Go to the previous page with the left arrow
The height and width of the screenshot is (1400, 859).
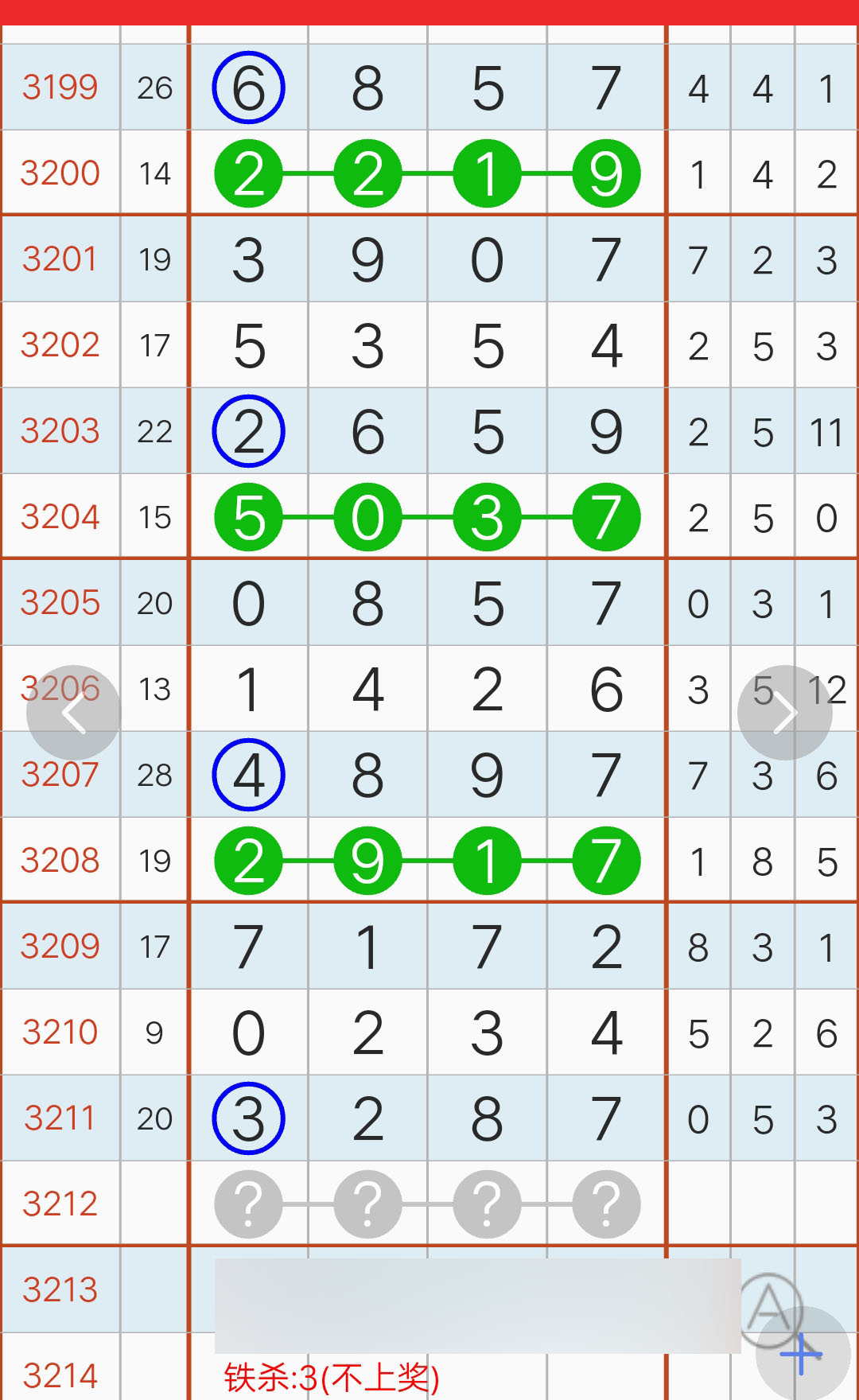click(74, 713)
